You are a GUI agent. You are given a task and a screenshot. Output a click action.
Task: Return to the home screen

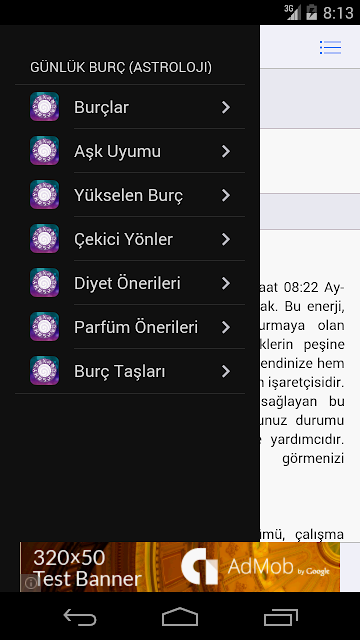tap(180, 617)
